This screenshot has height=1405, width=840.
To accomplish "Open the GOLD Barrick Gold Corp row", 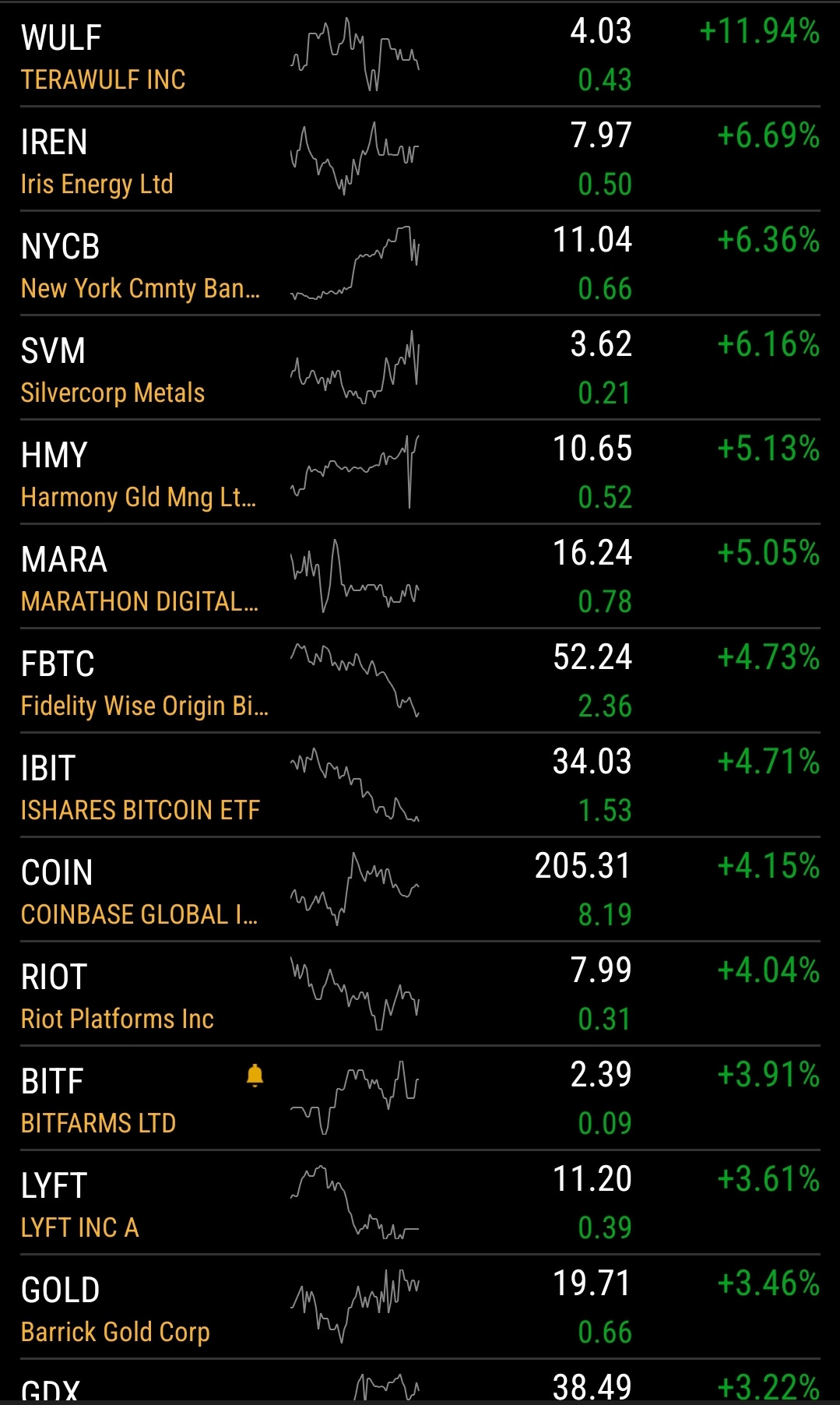I will point(420,1307).
